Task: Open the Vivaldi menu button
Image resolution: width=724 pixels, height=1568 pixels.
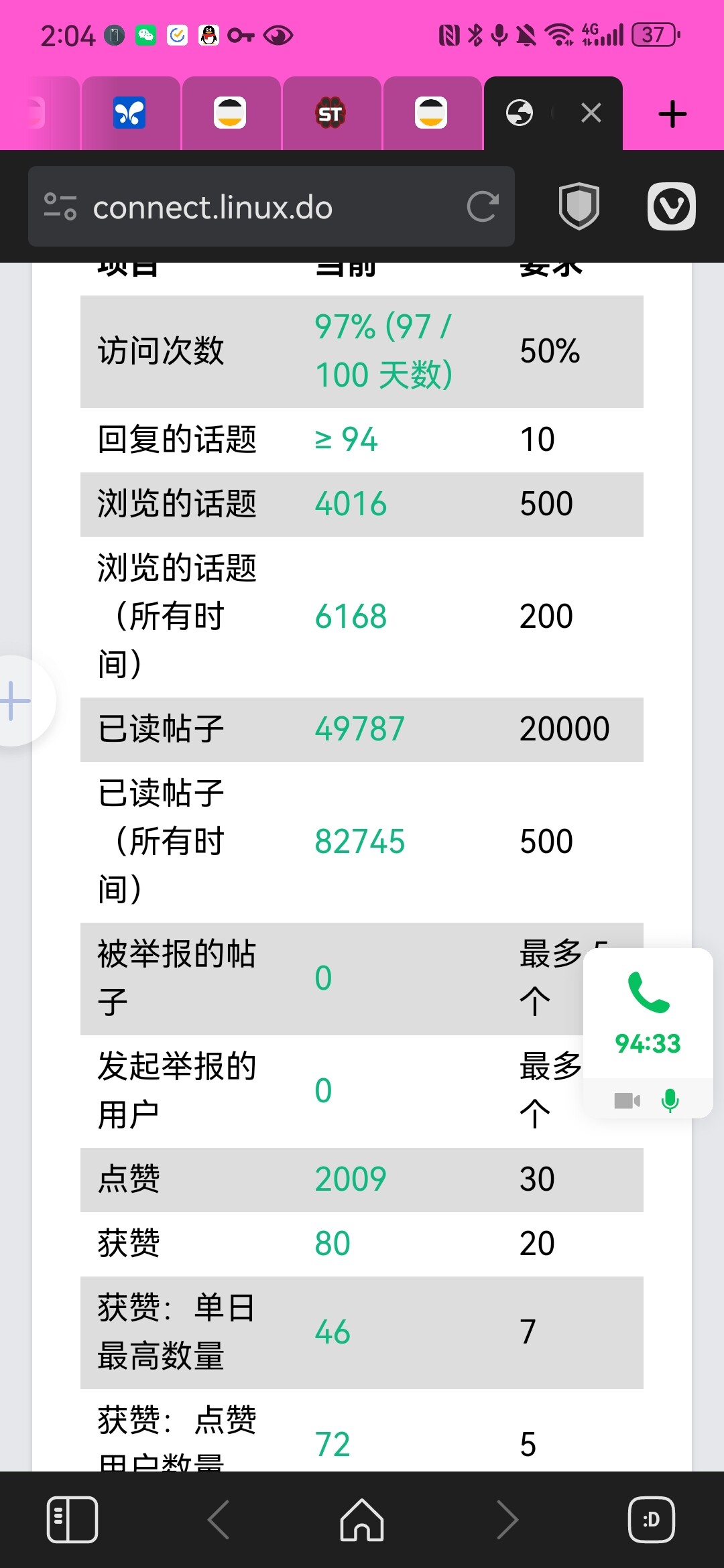Action: [671, 206]
